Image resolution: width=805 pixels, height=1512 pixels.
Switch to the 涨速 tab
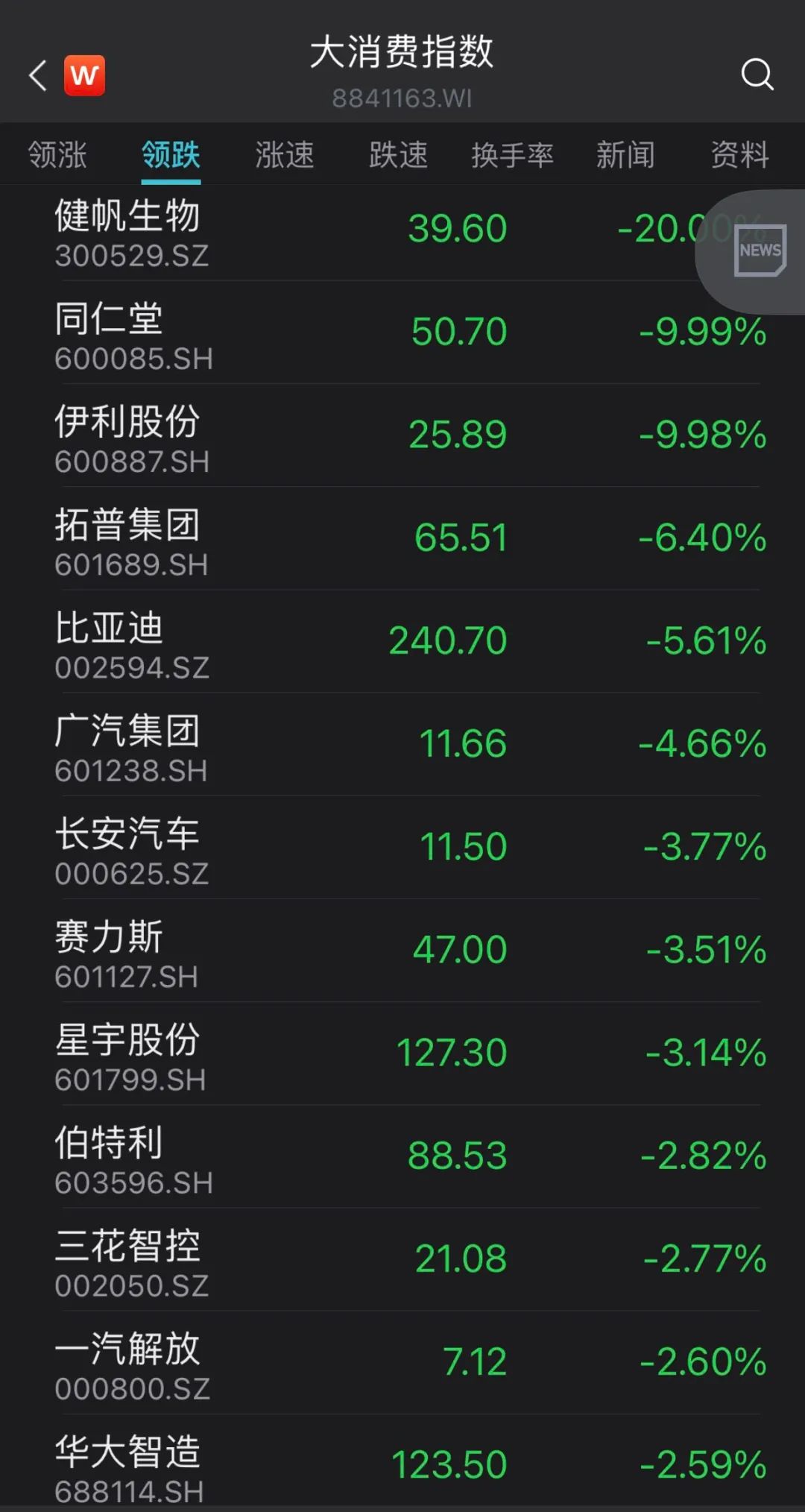point(284,155)
